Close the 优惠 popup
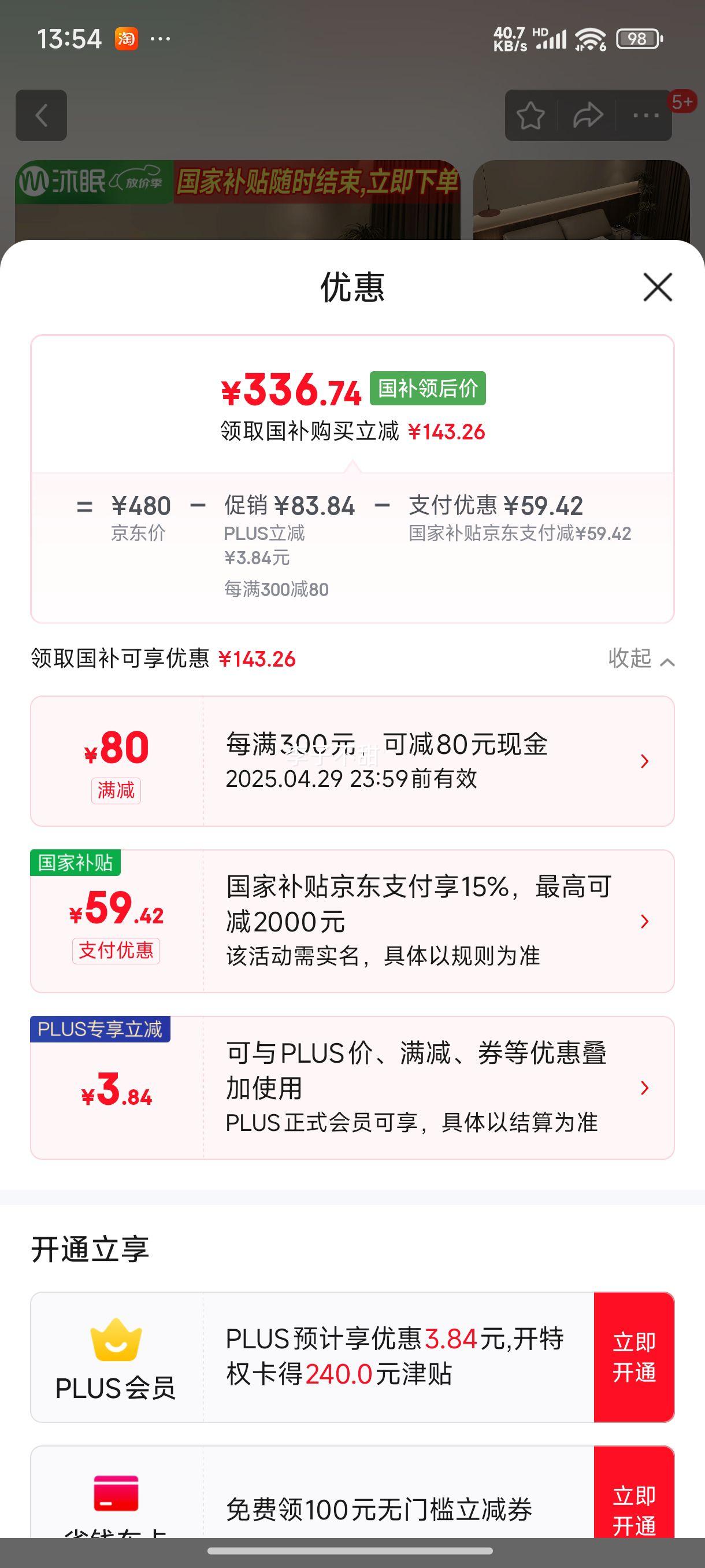Screen dimensions: 705x1568 coord(657,288)
